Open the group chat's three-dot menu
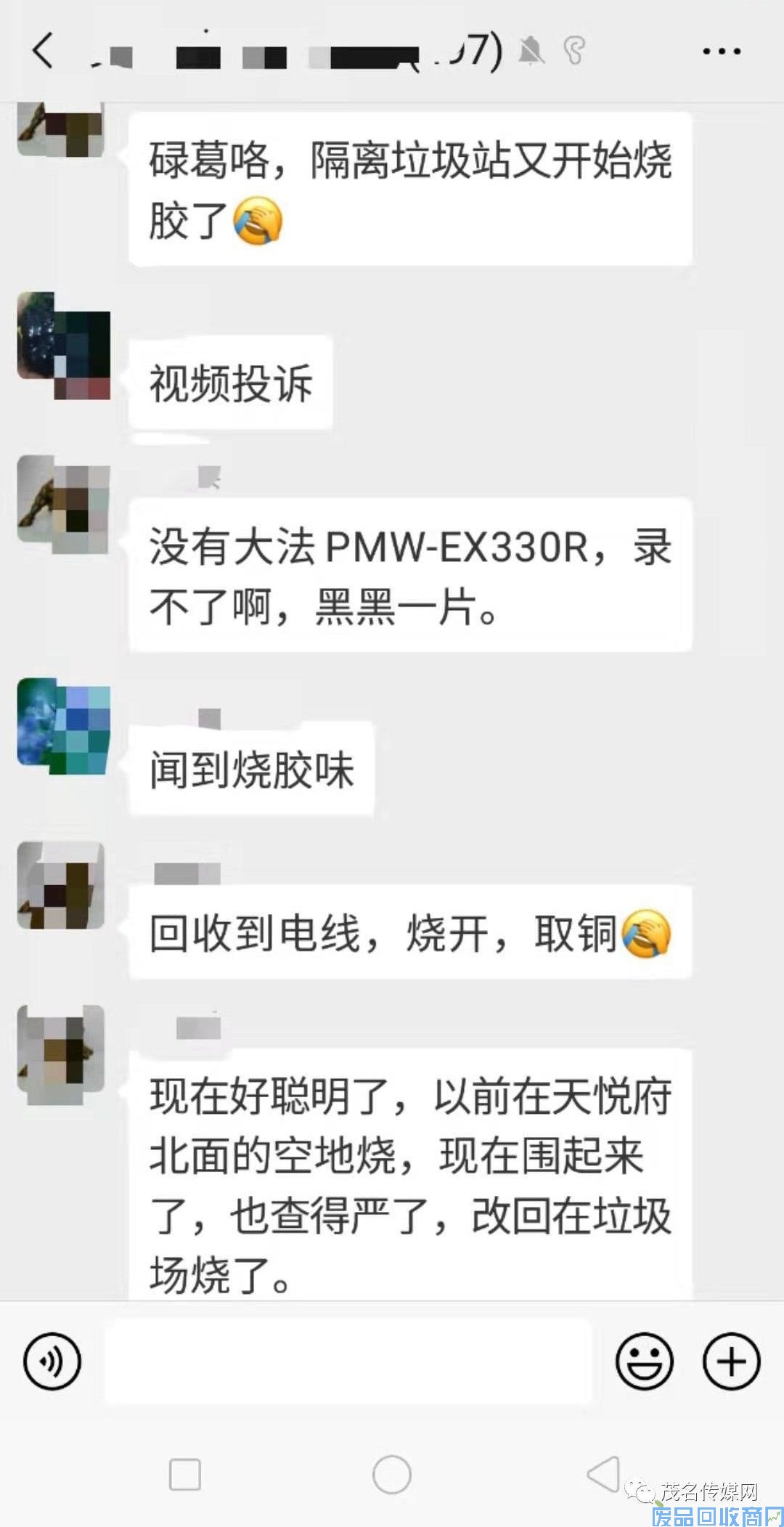 pos(721,51)
